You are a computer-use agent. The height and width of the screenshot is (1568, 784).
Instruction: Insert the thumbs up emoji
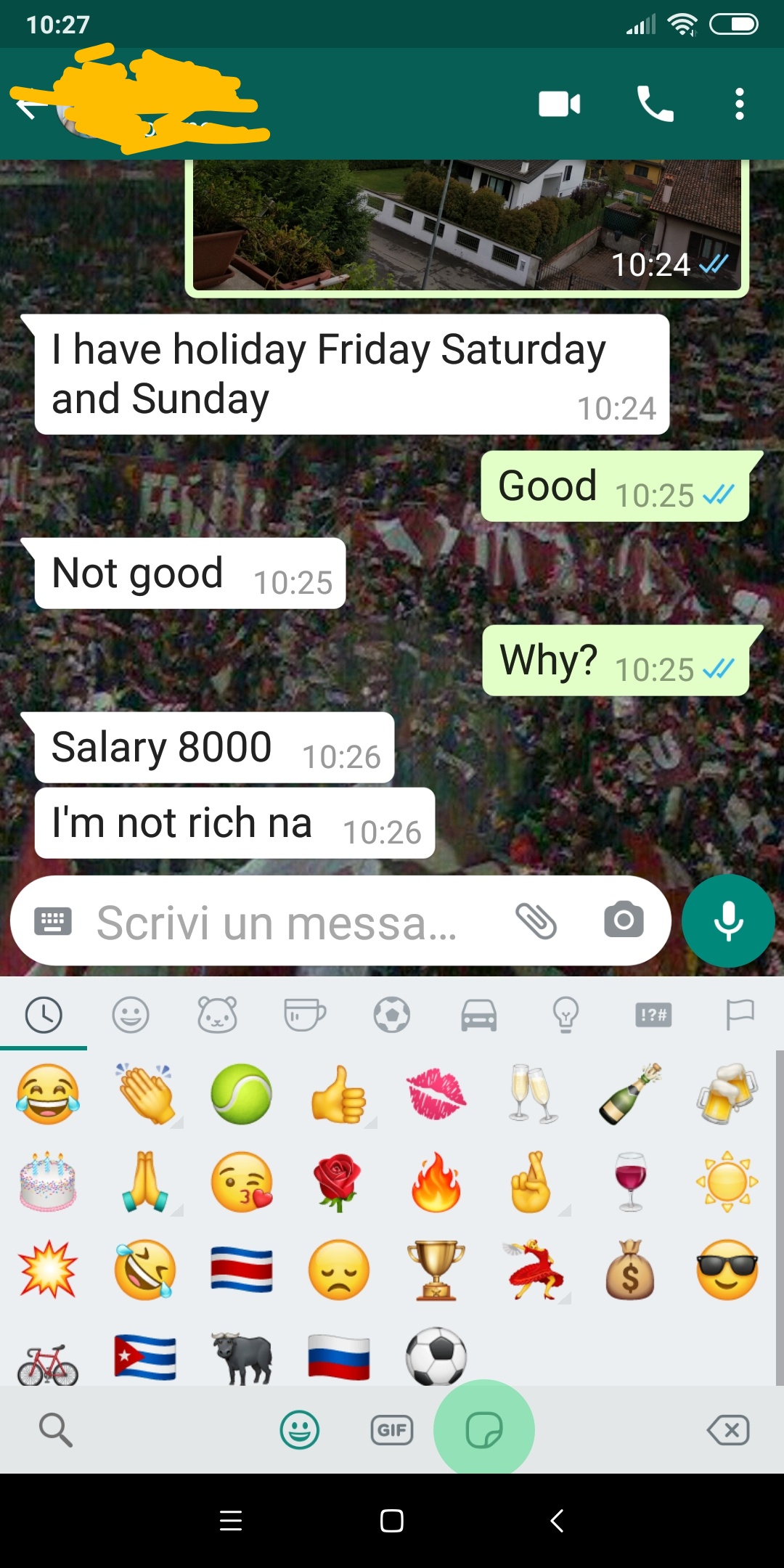tap(338, 1095)
